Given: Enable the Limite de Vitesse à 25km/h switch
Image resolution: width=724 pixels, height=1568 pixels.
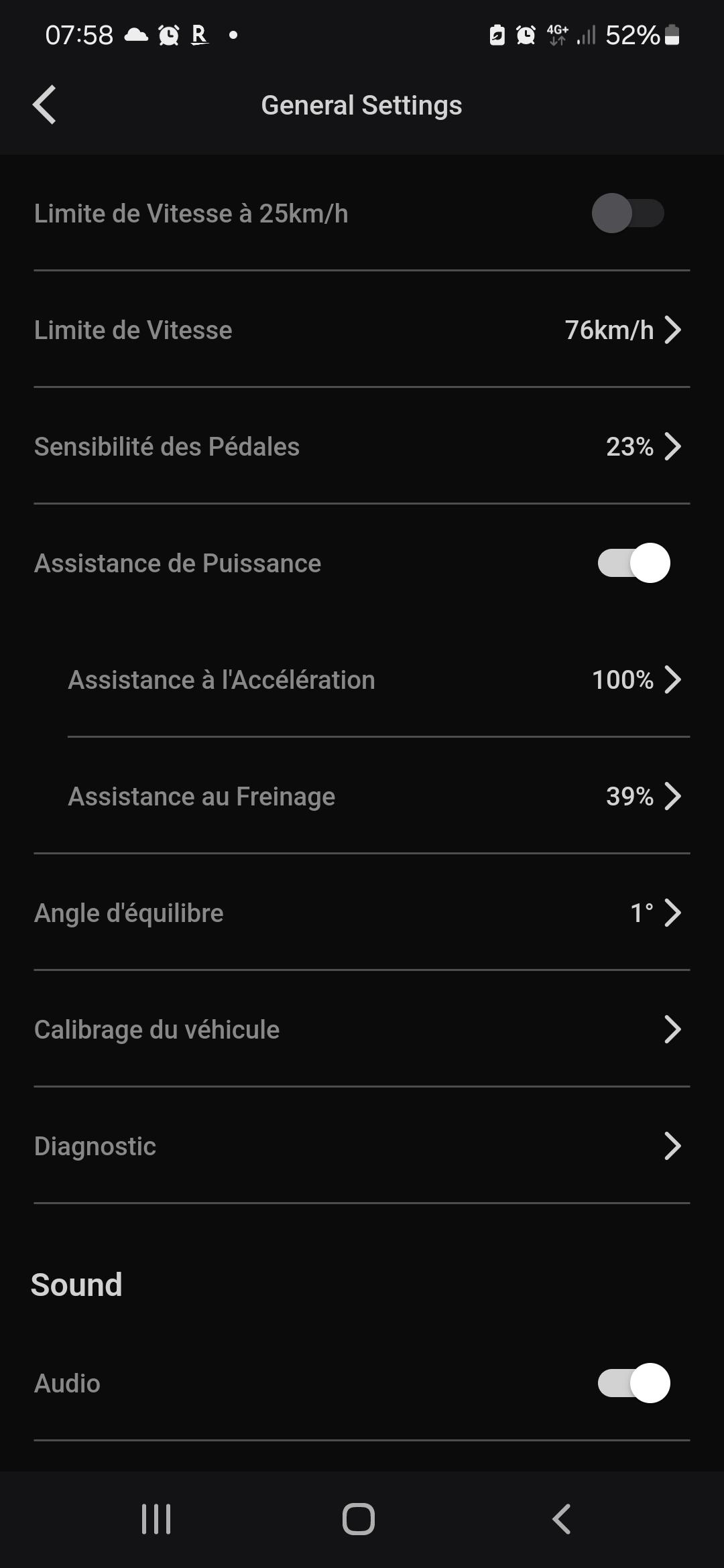Looking at the screenshot, I should [x=628, y=213].
